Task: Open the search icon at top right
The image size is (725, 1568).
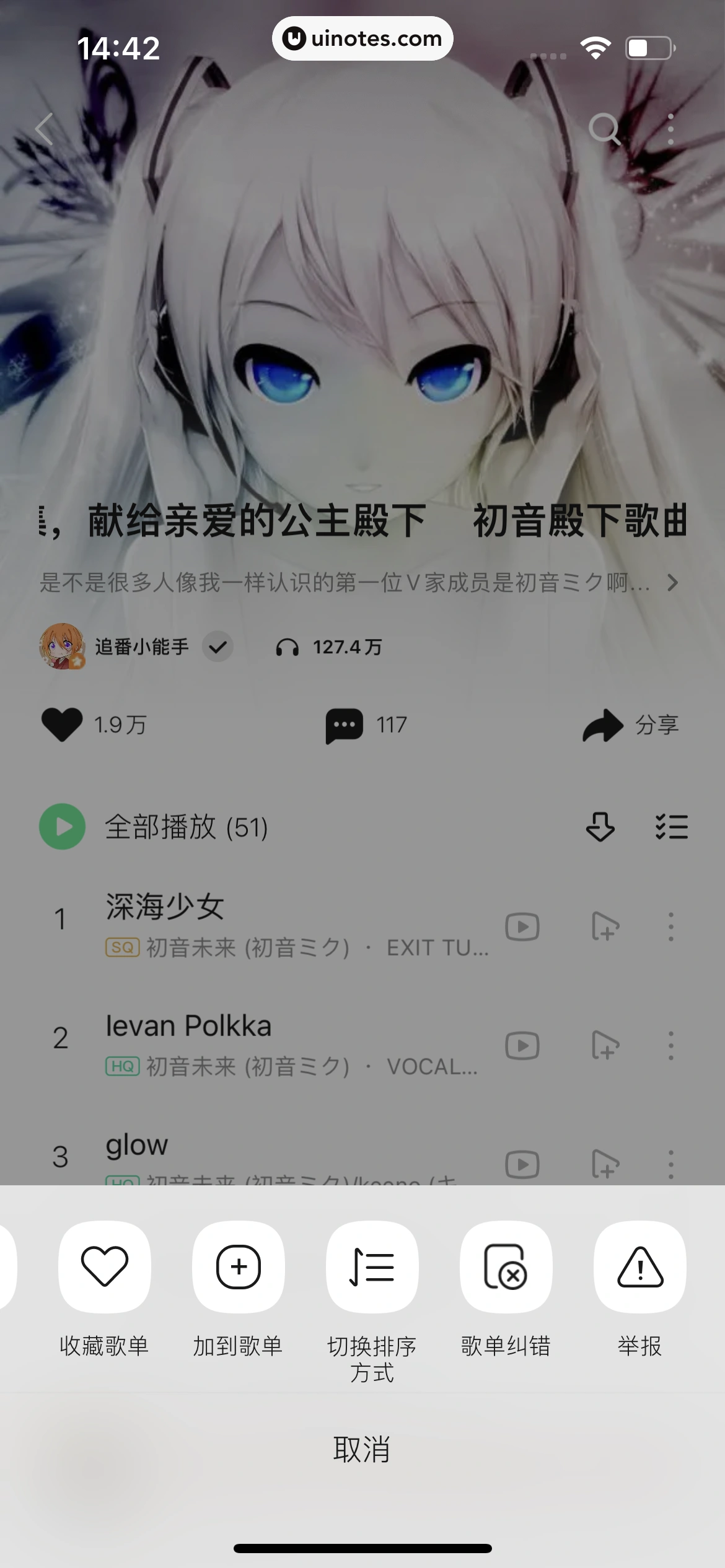Action: [605, 130]
